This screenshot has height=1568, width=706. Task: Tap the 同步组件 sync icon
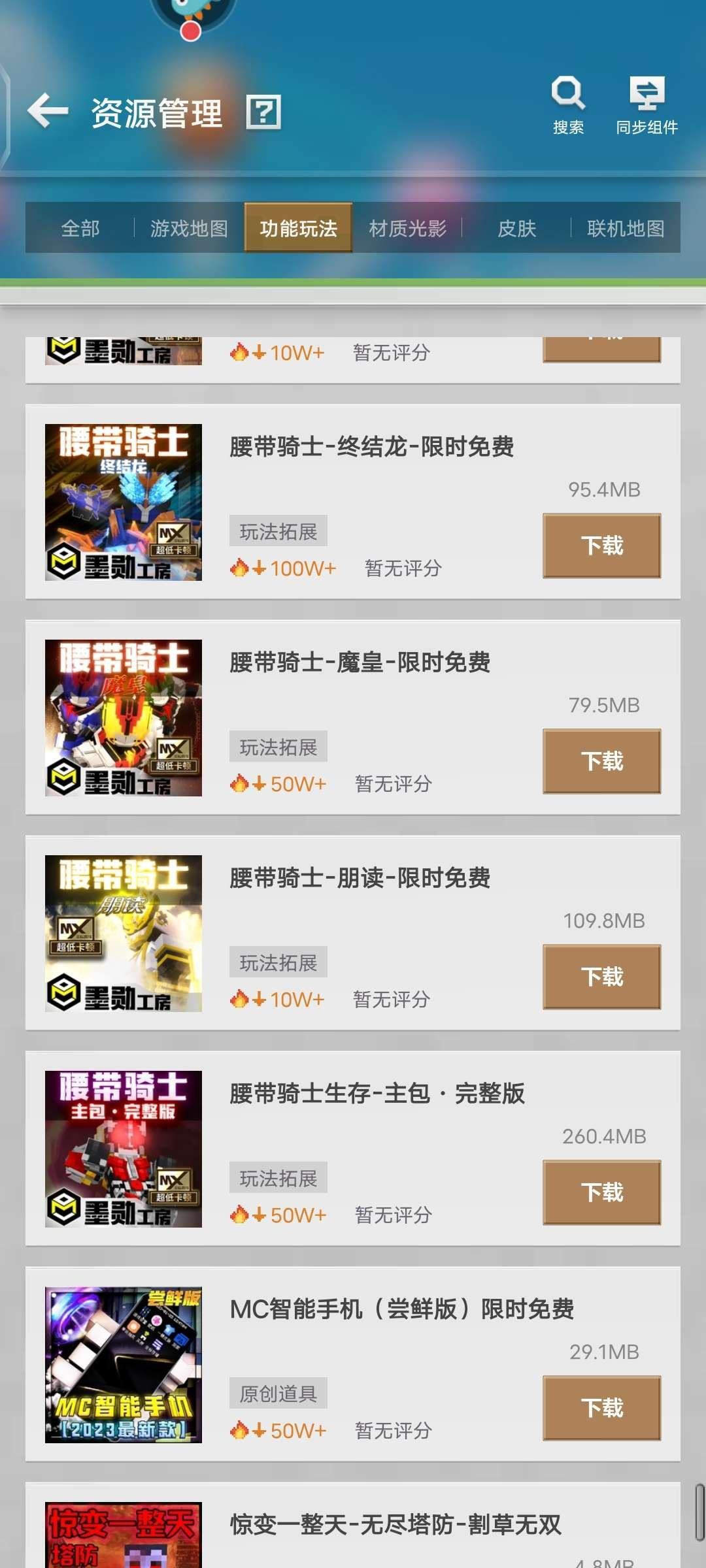(x=647, y=105)
